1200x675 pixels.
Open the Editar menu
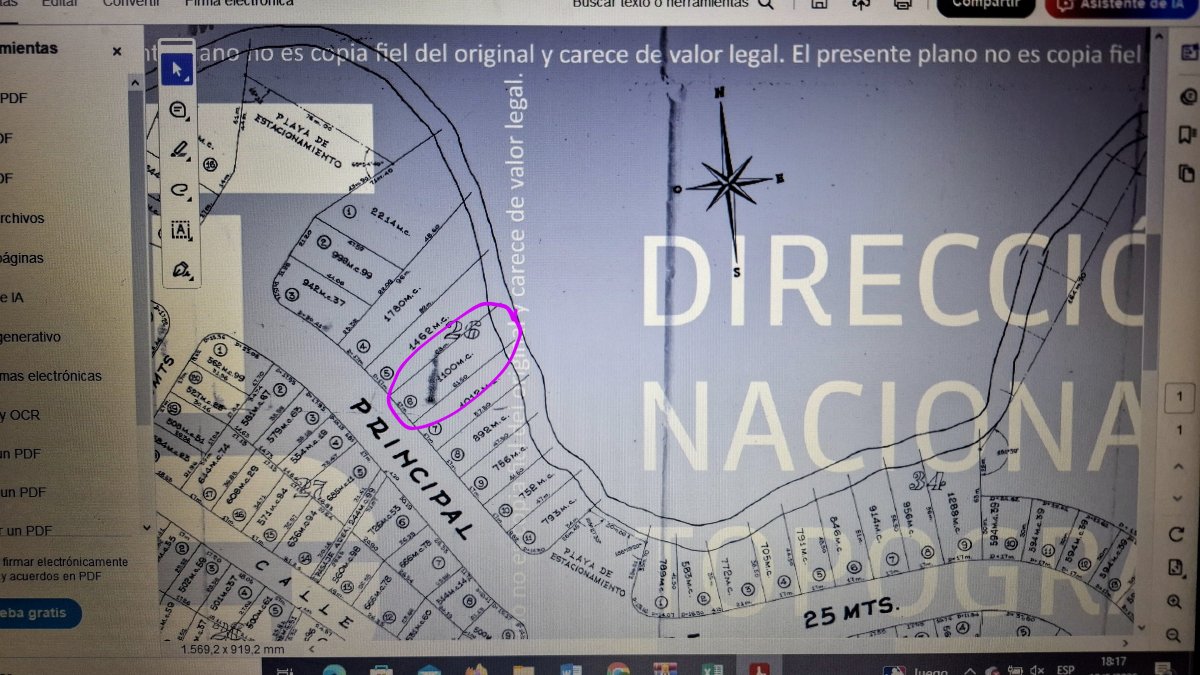pos(60,3)
